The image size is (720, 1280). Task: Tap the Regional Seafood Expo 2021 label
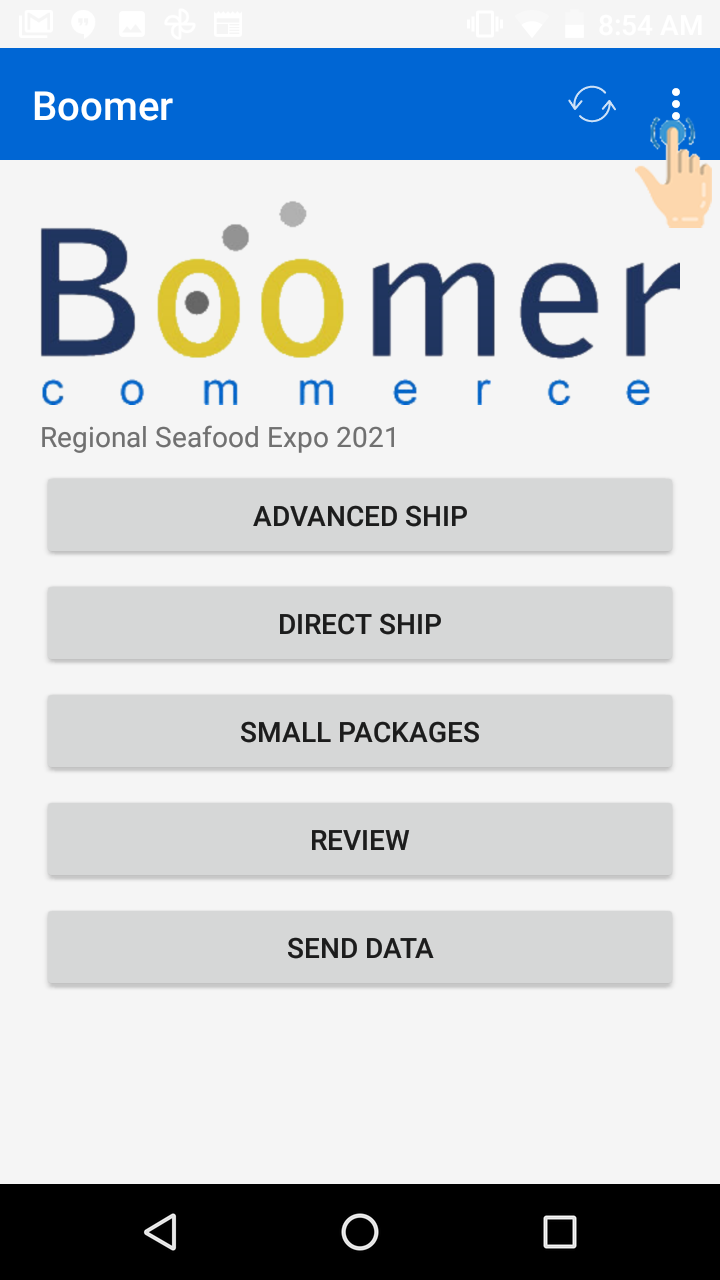(x=218, y=437)
